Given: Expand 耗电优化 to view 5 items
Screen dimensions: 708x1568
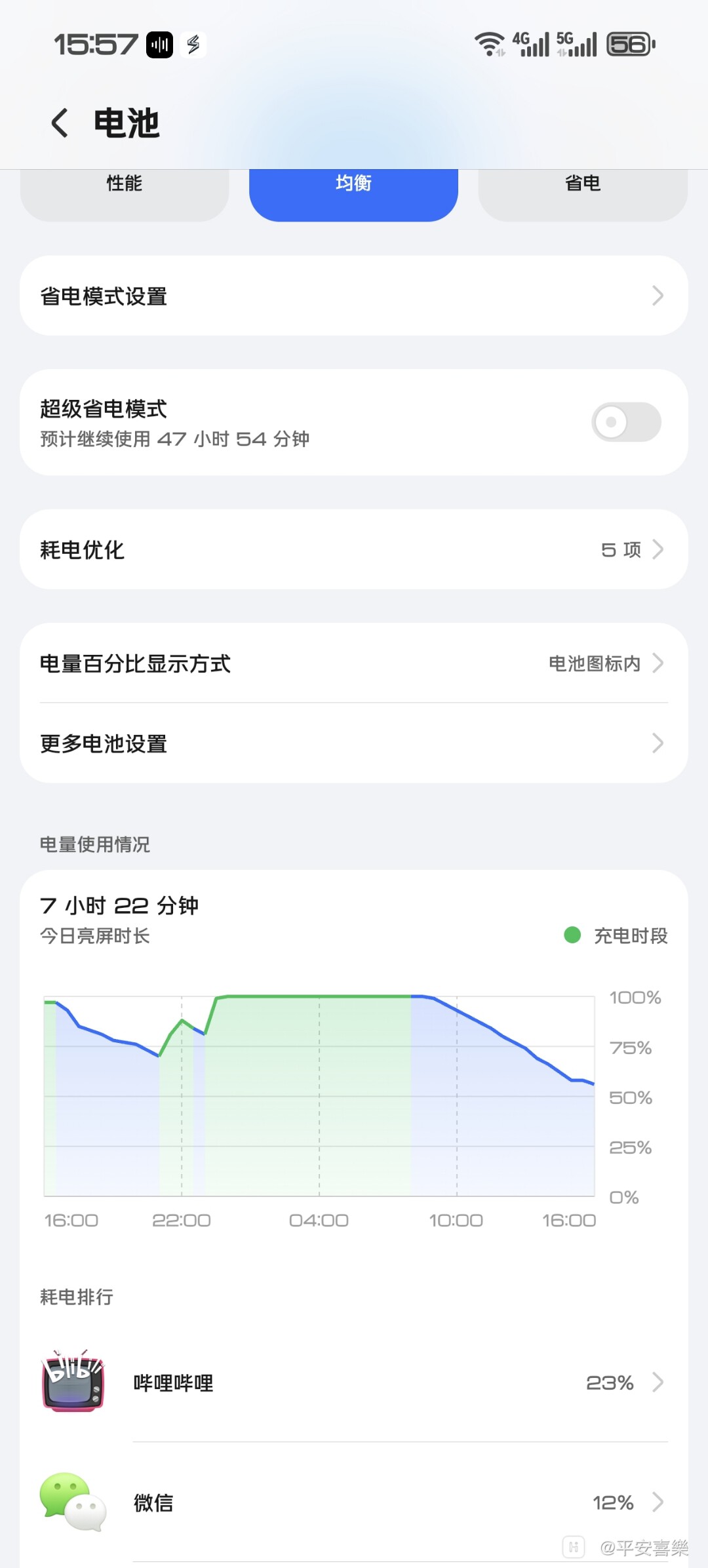Looking at the screenshot, I should coord(354,549).
